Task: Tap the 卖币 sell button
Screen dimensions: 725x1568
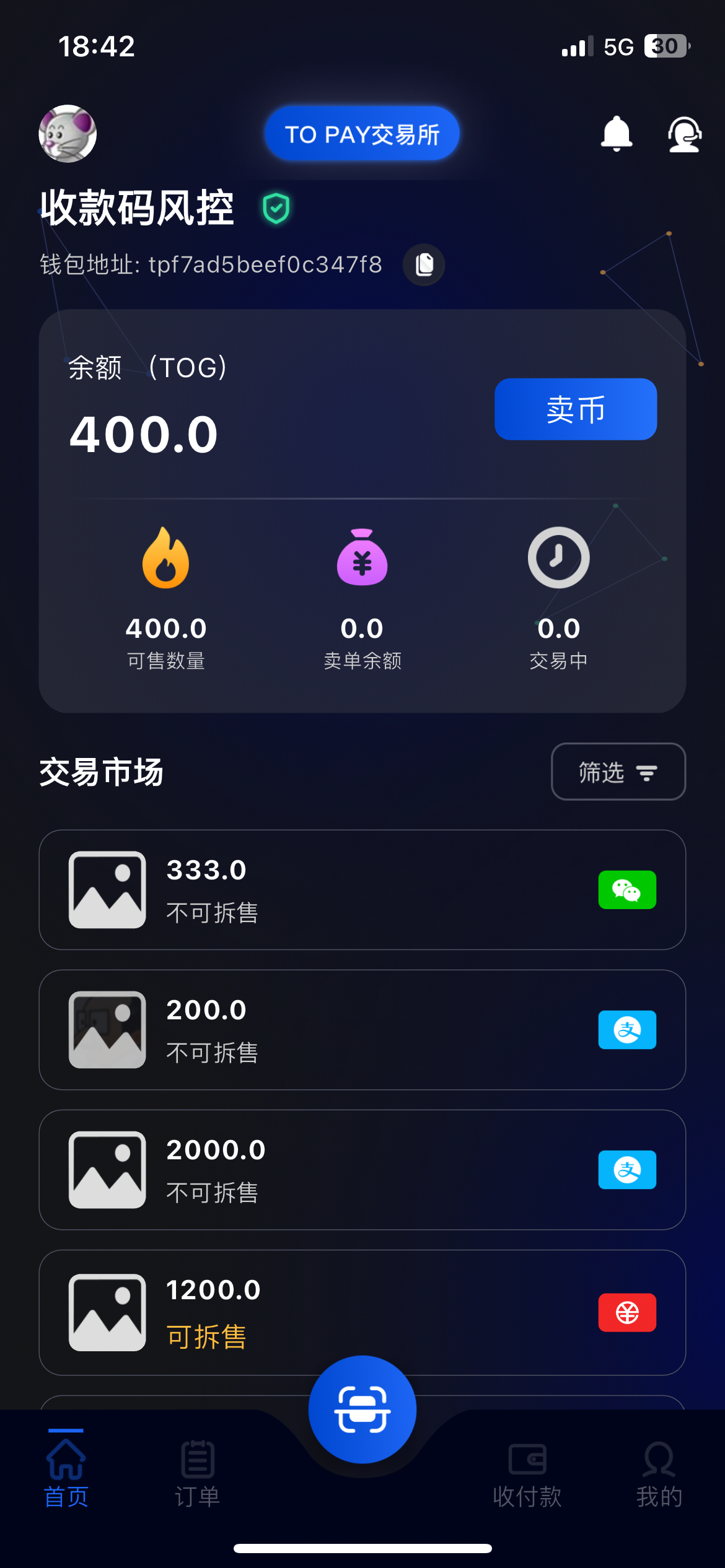Action: coord(575,409)
